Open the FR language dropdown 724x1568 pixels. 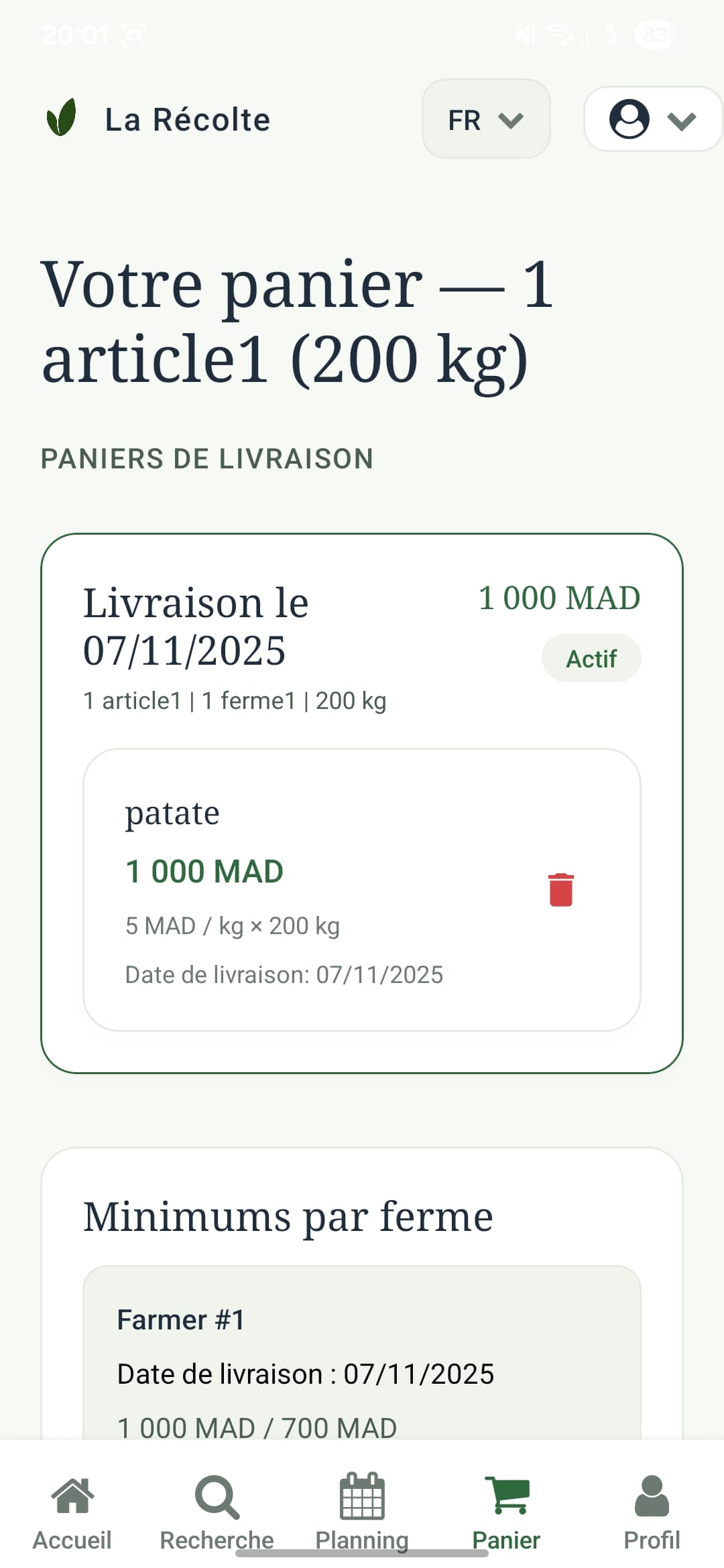point(485,120)
